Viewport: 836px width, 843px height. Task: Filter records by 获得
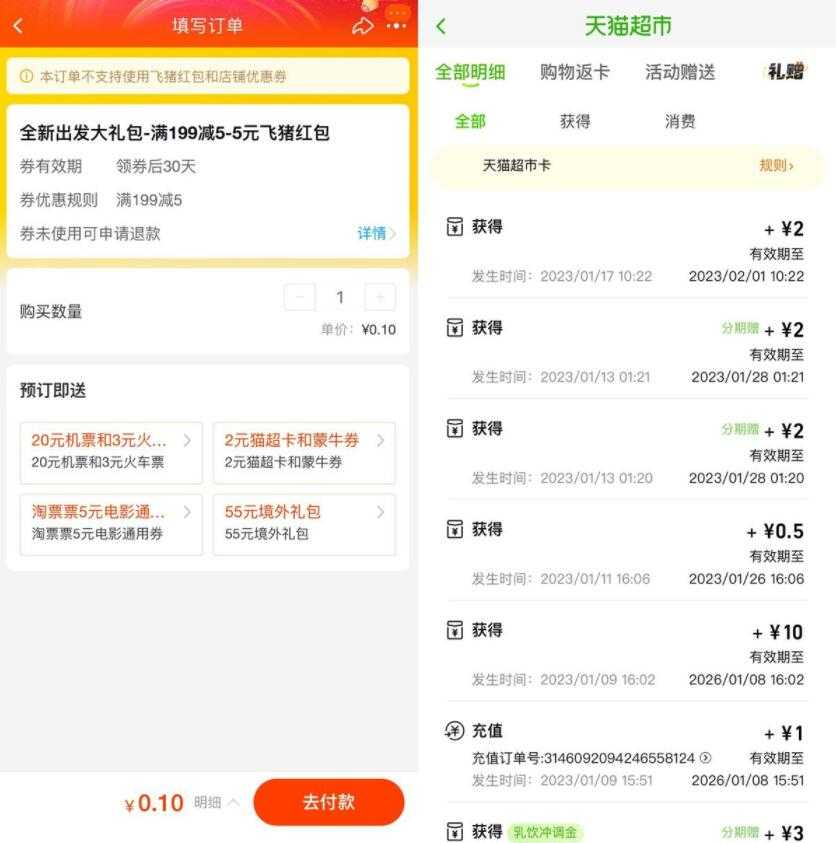[575, 121]
